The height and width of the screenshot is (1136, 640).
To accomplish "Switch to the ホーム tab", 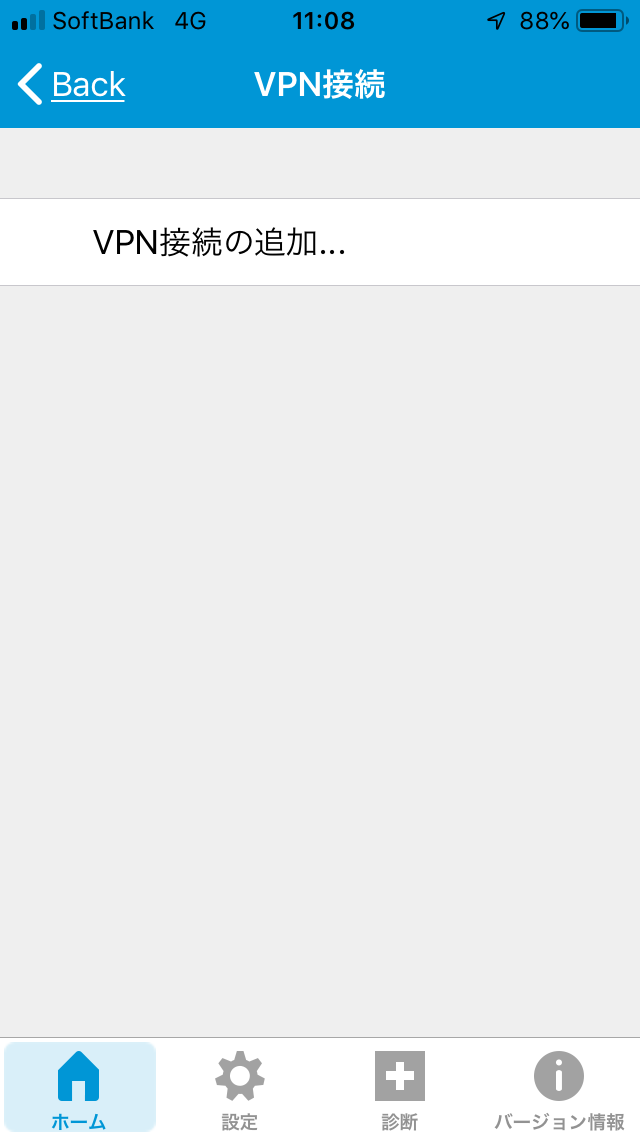I will click(80, 1087).
